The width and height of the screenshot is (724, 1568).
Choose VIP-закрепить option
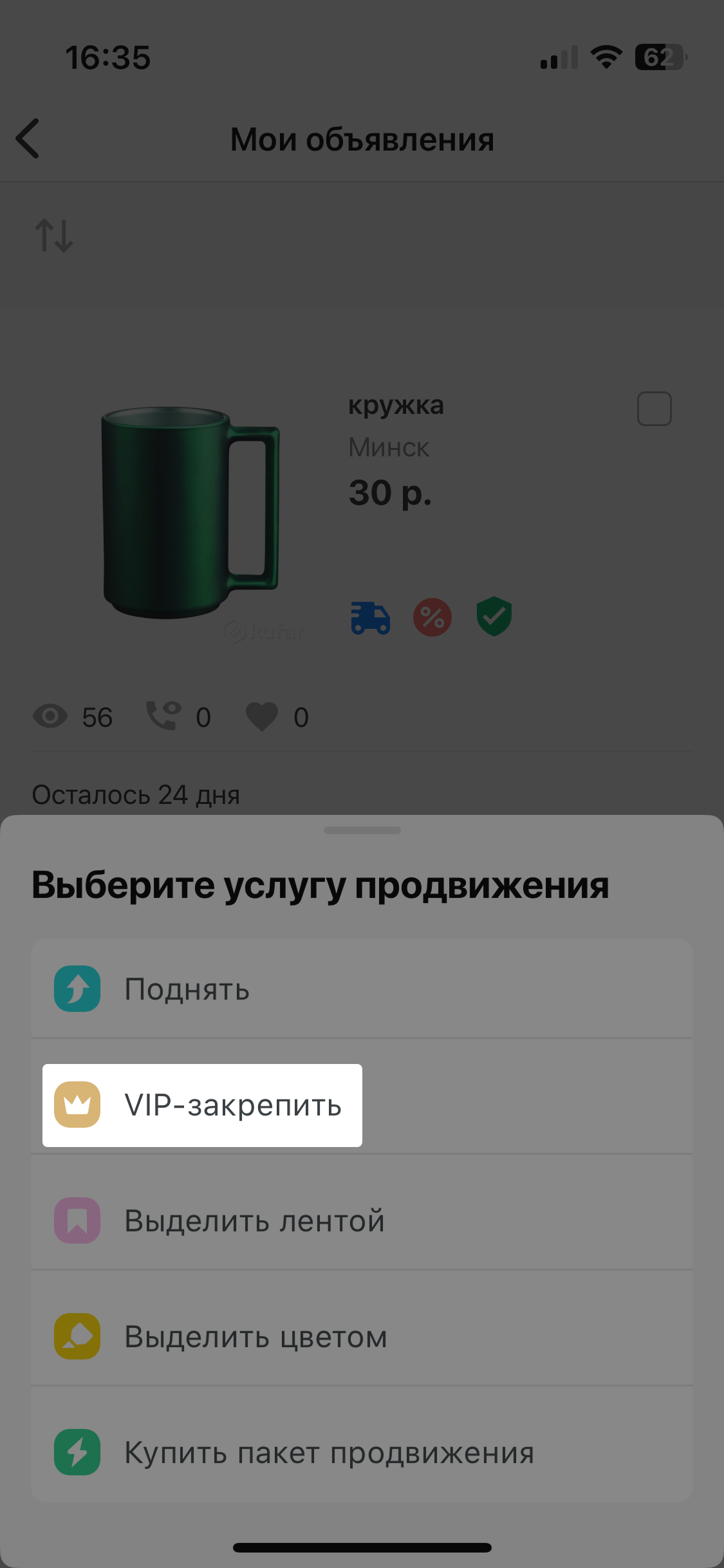(x=202, y=1105)
